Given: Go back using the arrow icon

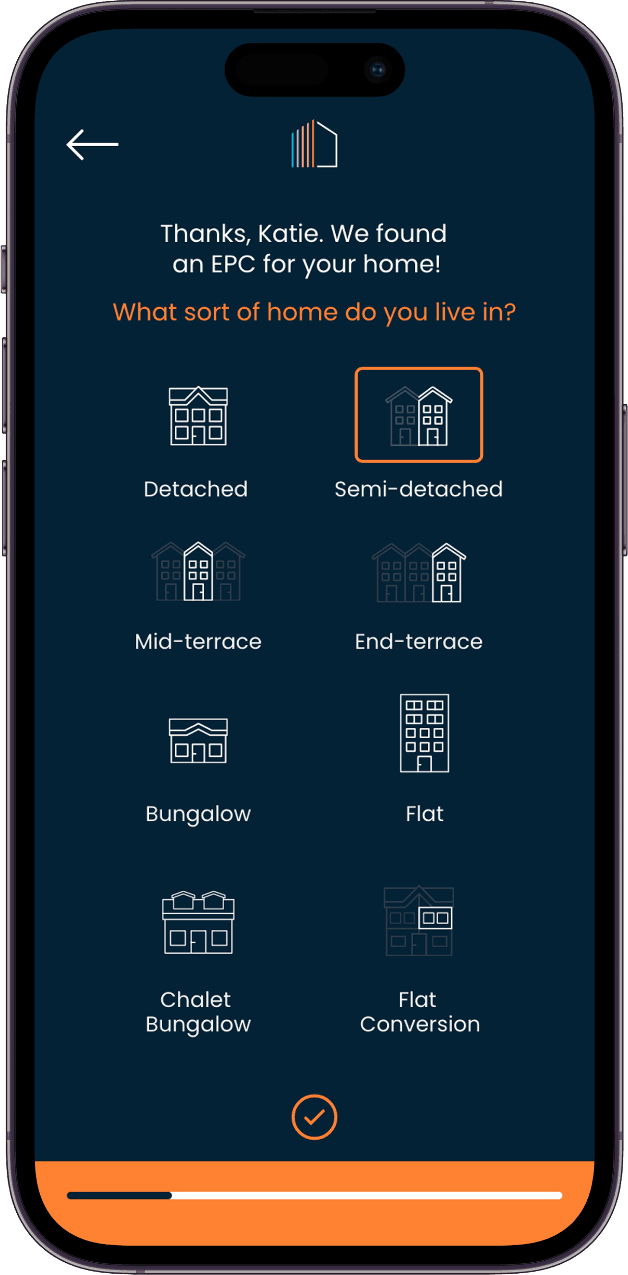Looking at the screenshot, I should (92, 145).
